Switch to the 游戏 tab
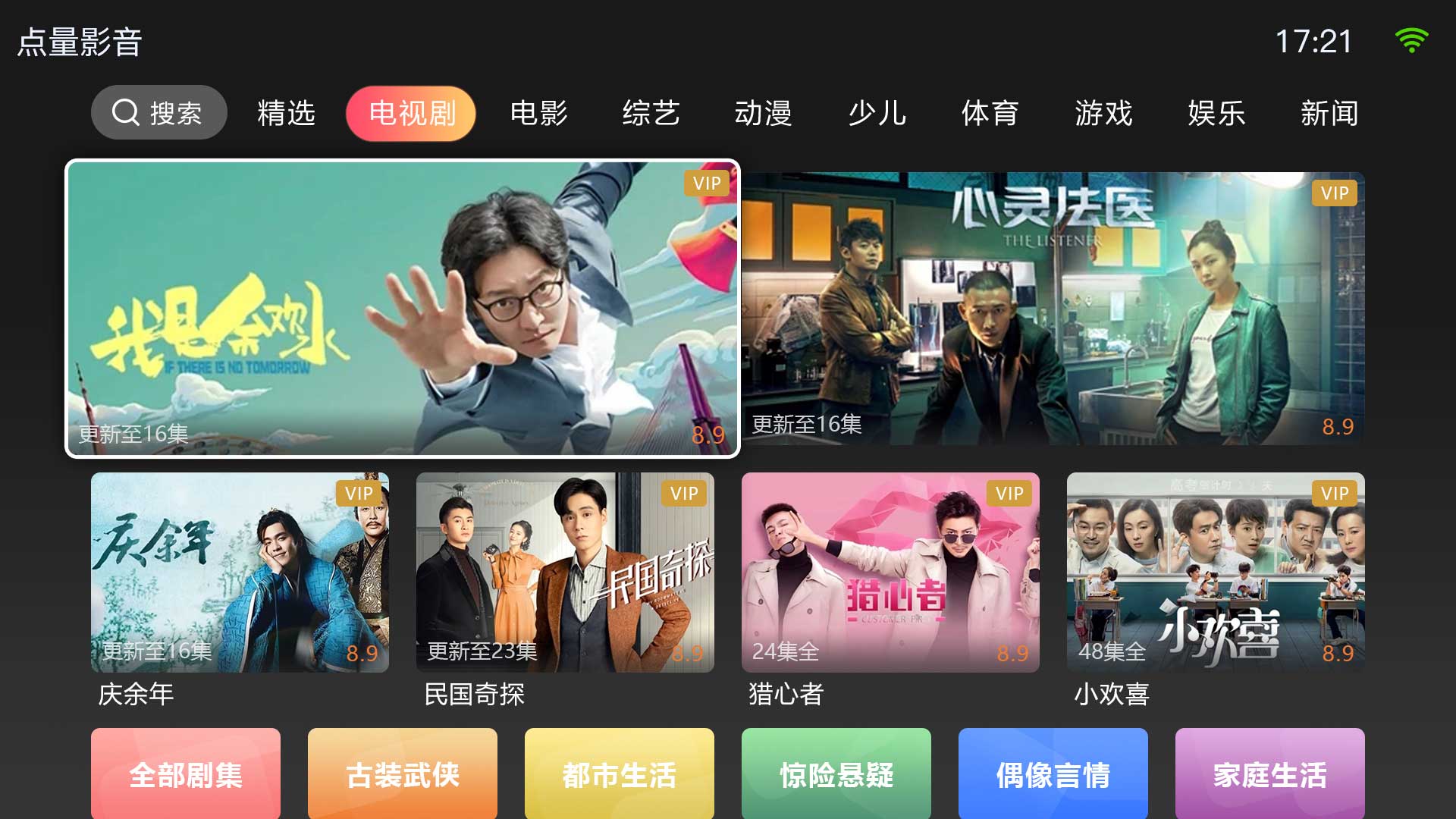 coord(1103,113)
